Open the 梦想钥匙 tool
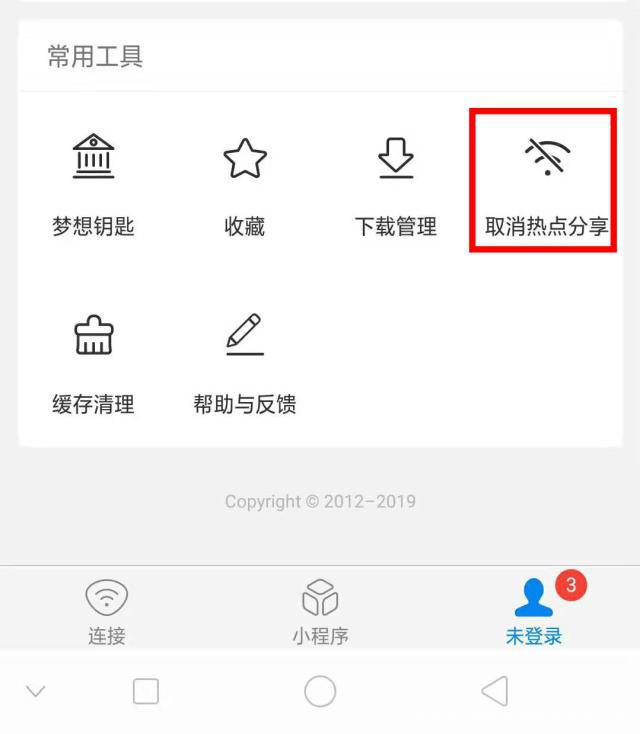 point(93,183)
